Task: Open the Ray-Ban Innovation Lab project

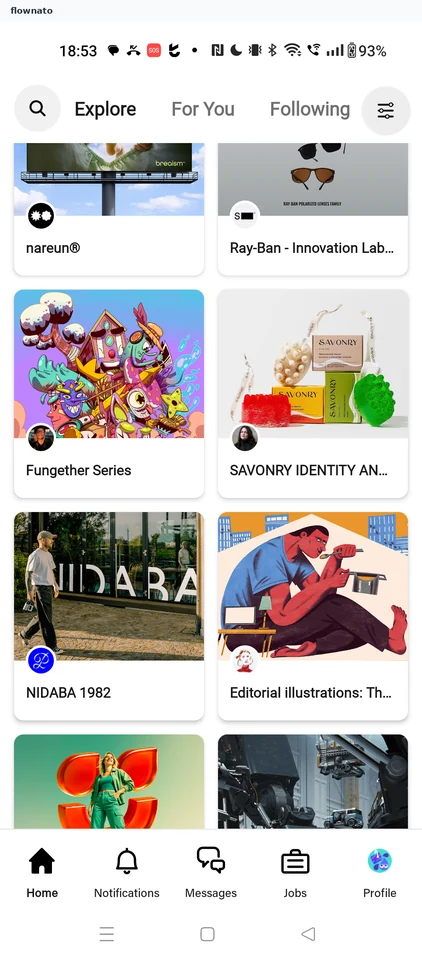Action: (x=313, y=209)
